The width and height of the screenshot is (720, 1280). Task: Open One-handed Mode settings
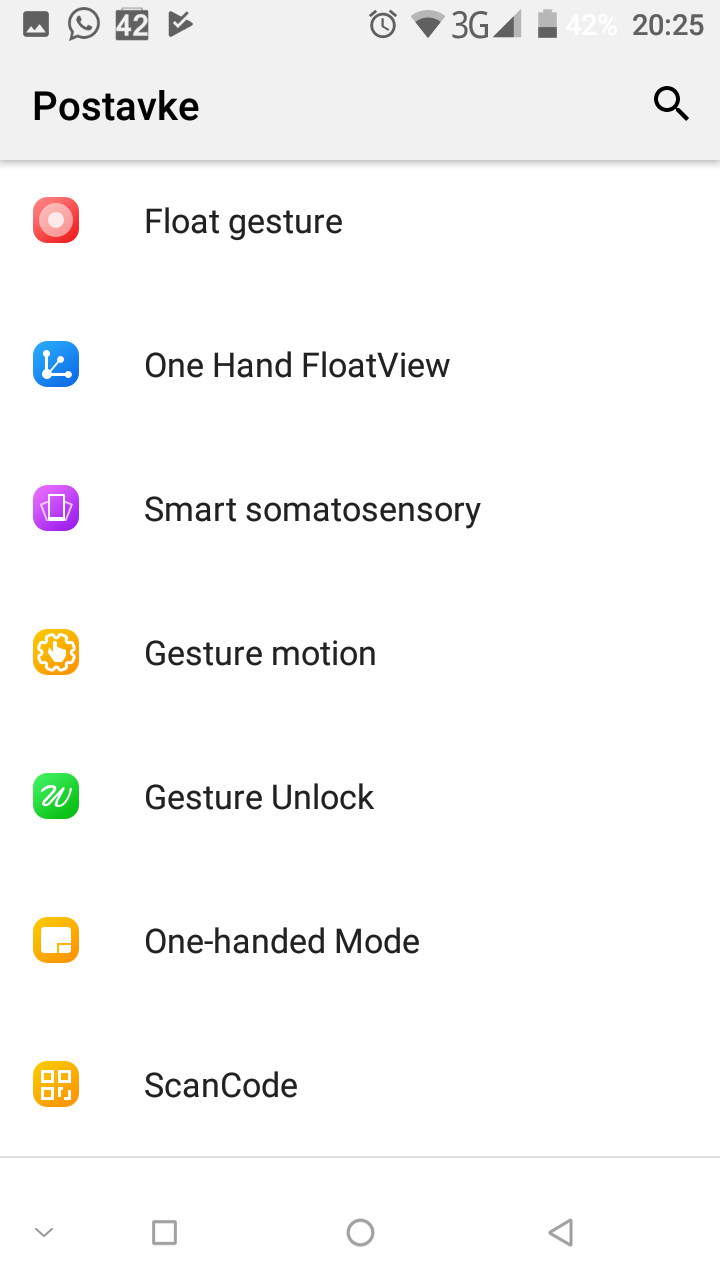point(360,941)
